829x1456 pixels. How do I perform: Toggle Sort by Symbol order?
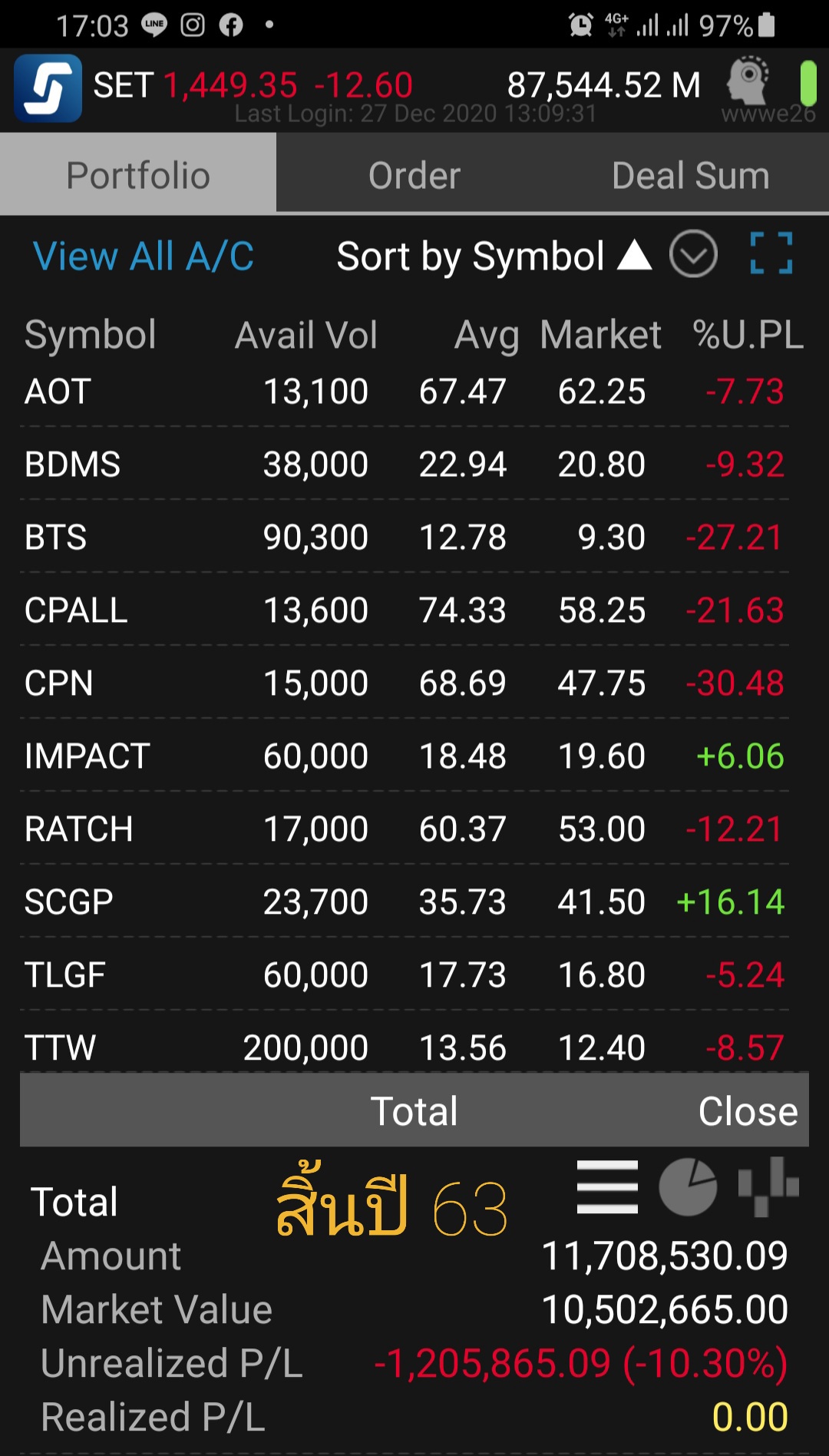pyautogui.click(x=494, y=256)
